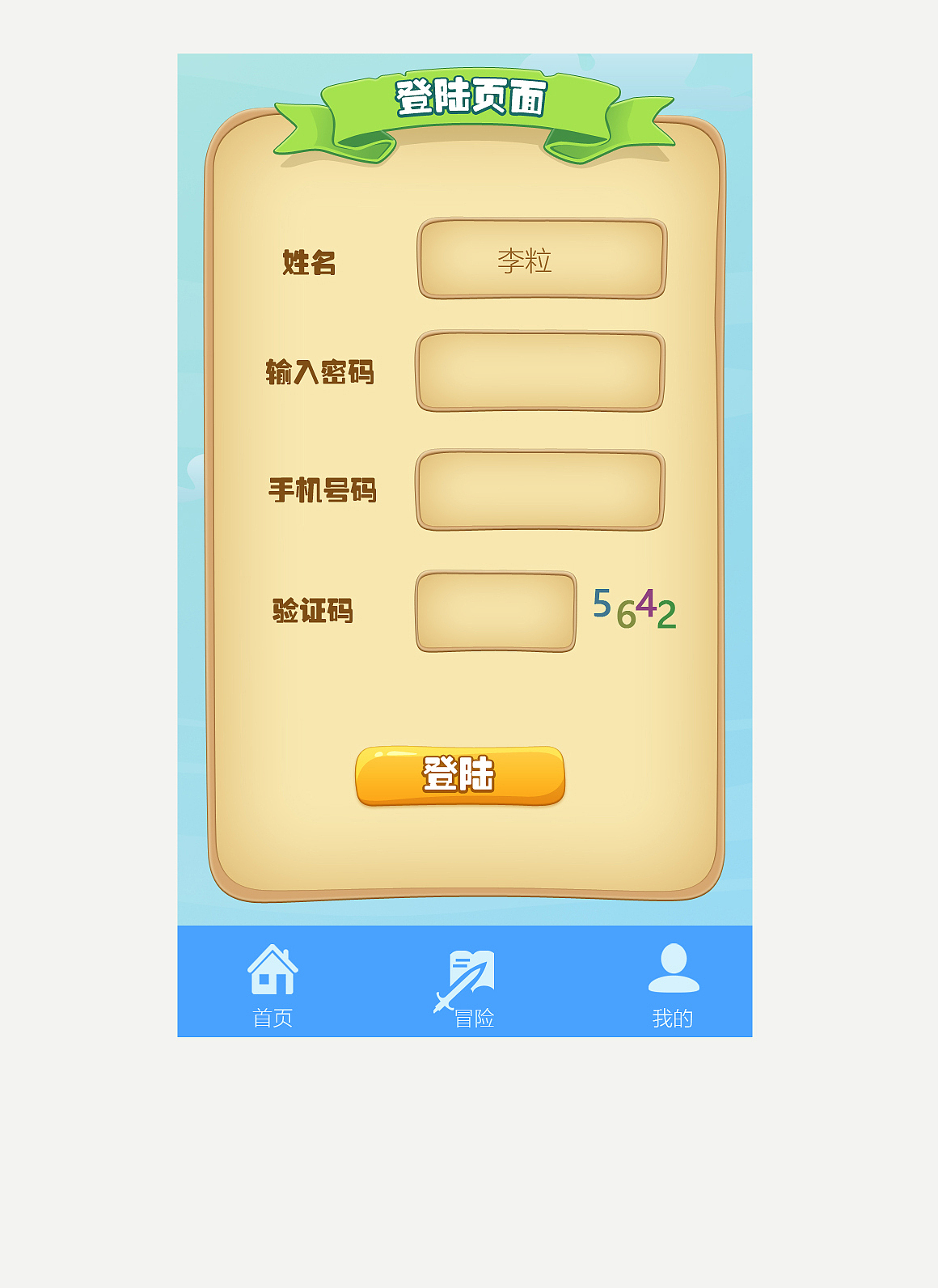Click the green 登陆页面 ribbon banner
938x1288 pixels.
click(469, 97)
